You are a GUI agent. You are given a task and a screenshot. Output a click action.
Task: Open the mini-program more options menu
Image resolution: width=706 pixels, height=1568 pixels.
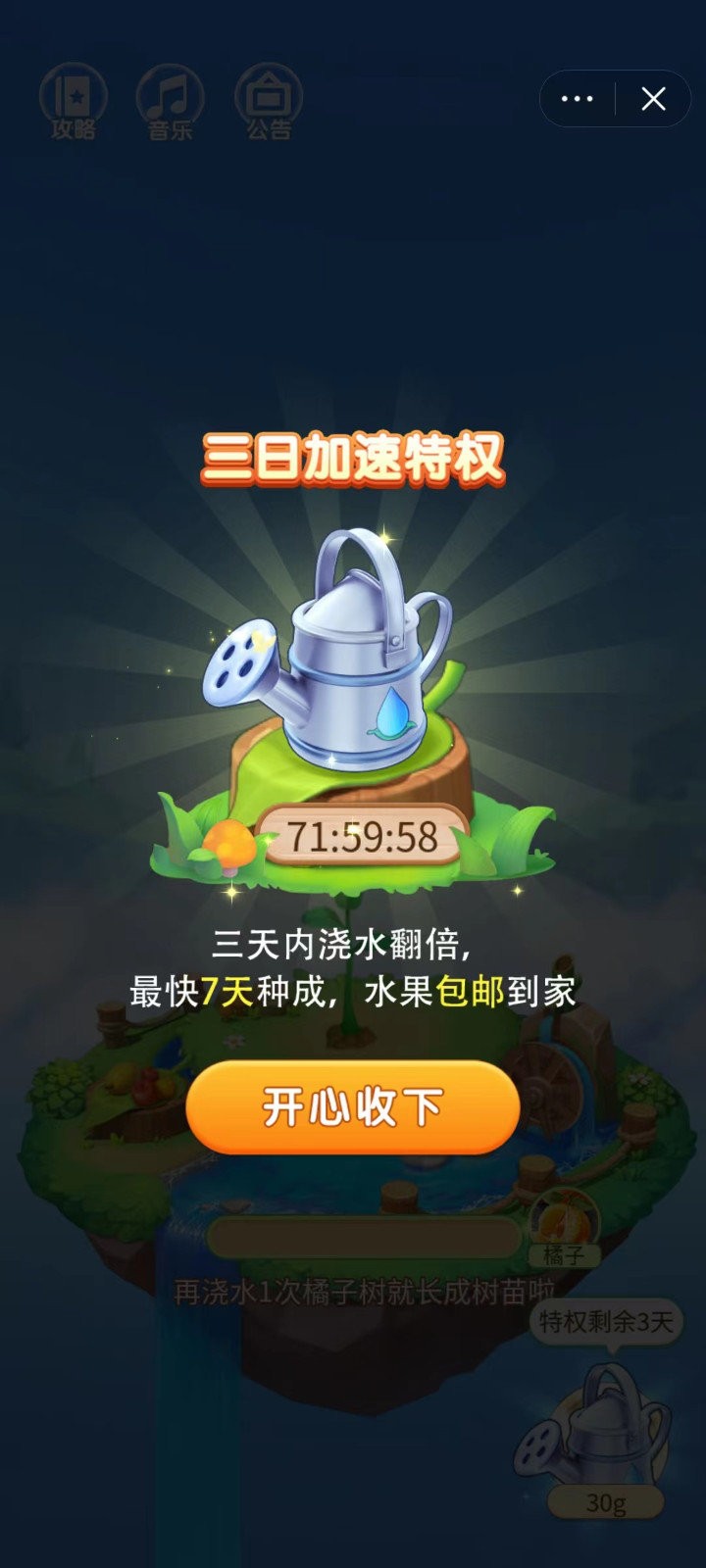point(577,99)
